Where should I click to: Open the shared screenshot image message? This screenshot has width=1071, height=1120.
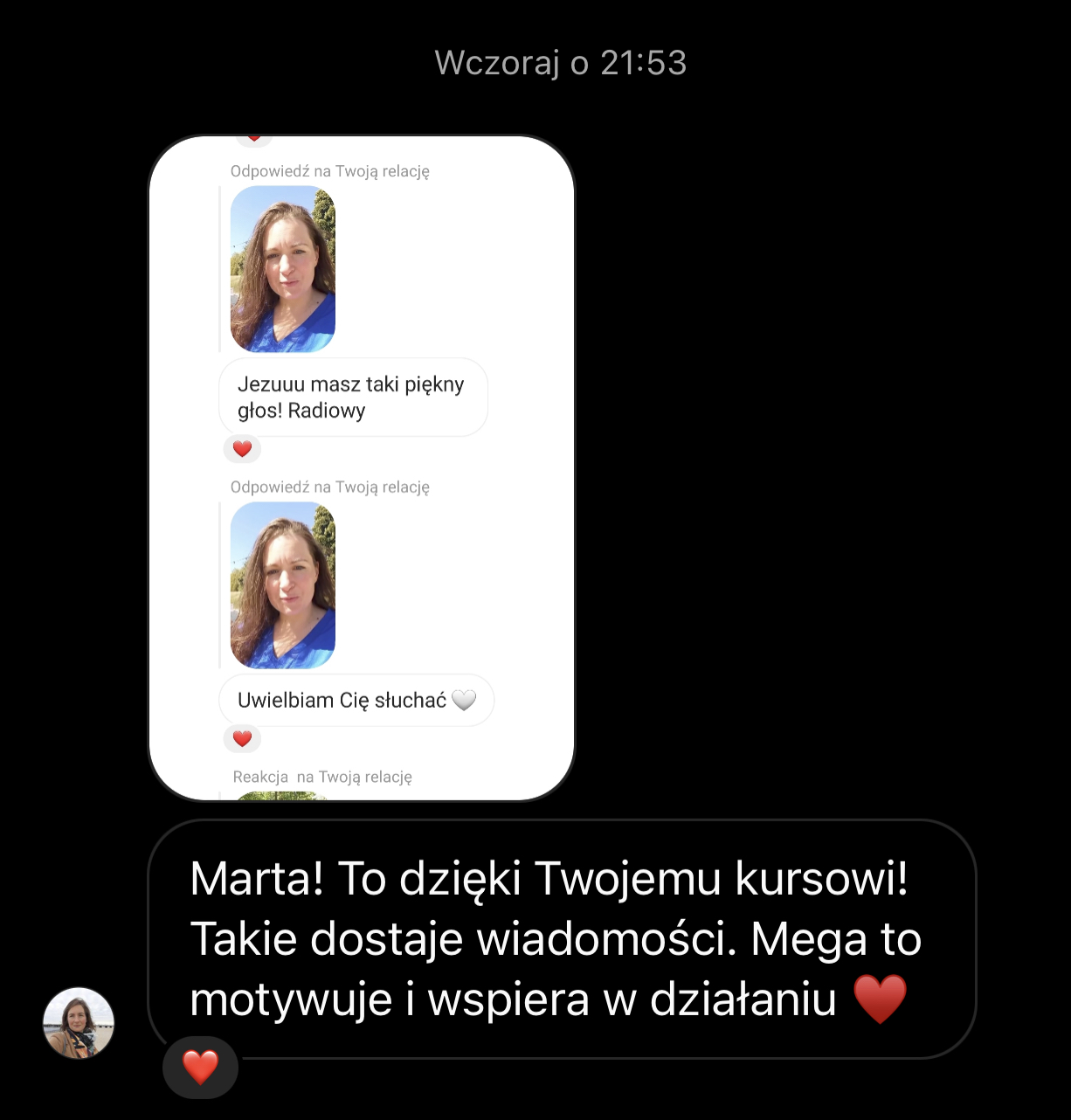point(362,468)
